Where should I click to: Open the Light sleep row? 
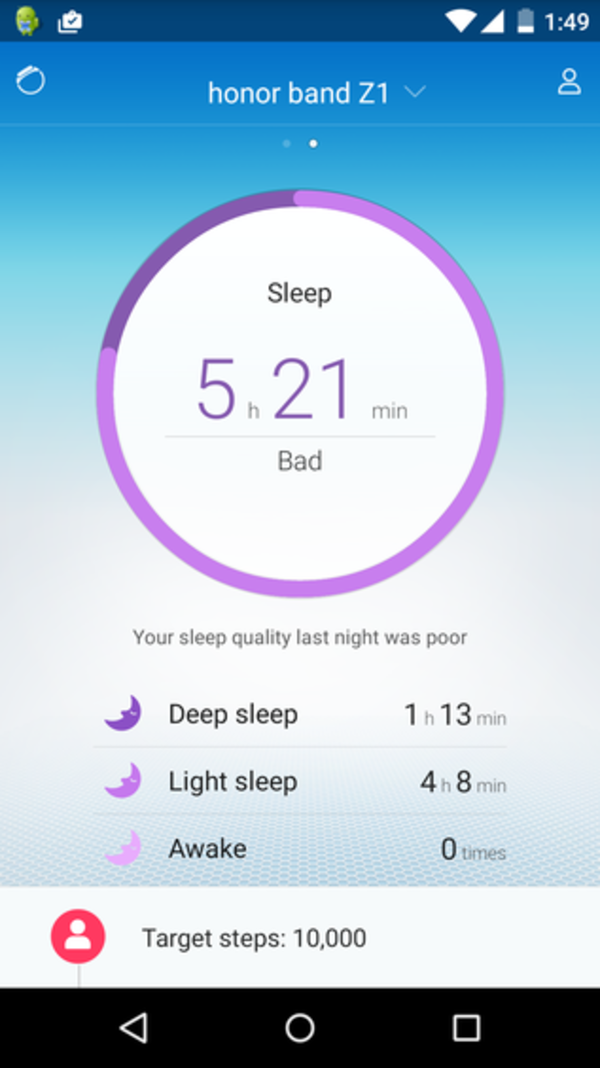pos(300,781)
